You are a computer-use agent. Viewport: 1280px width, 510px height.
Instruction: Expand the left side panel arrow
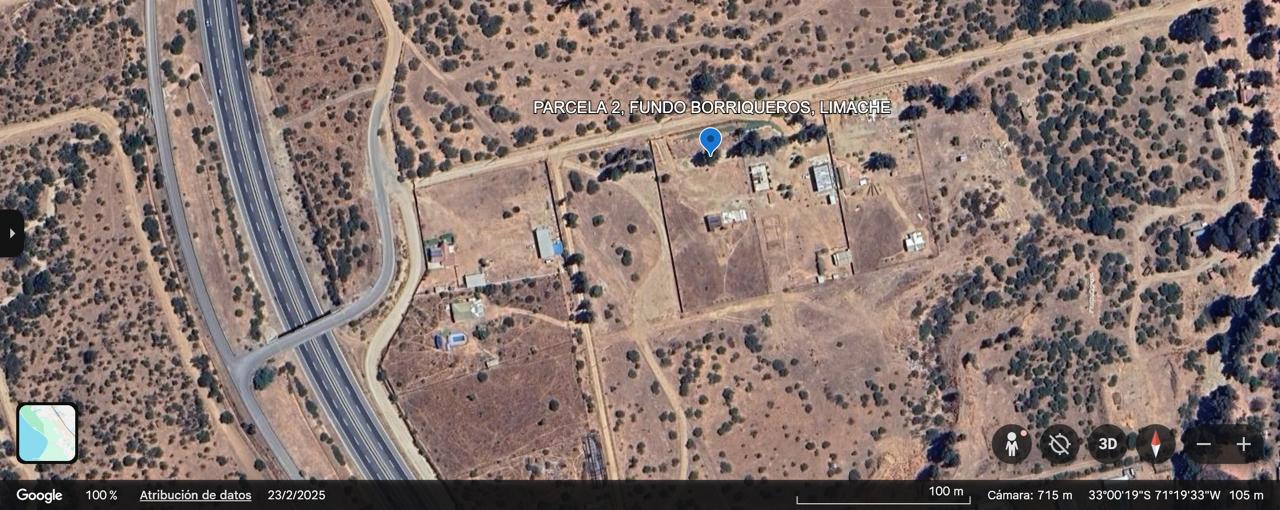[11, 233]
